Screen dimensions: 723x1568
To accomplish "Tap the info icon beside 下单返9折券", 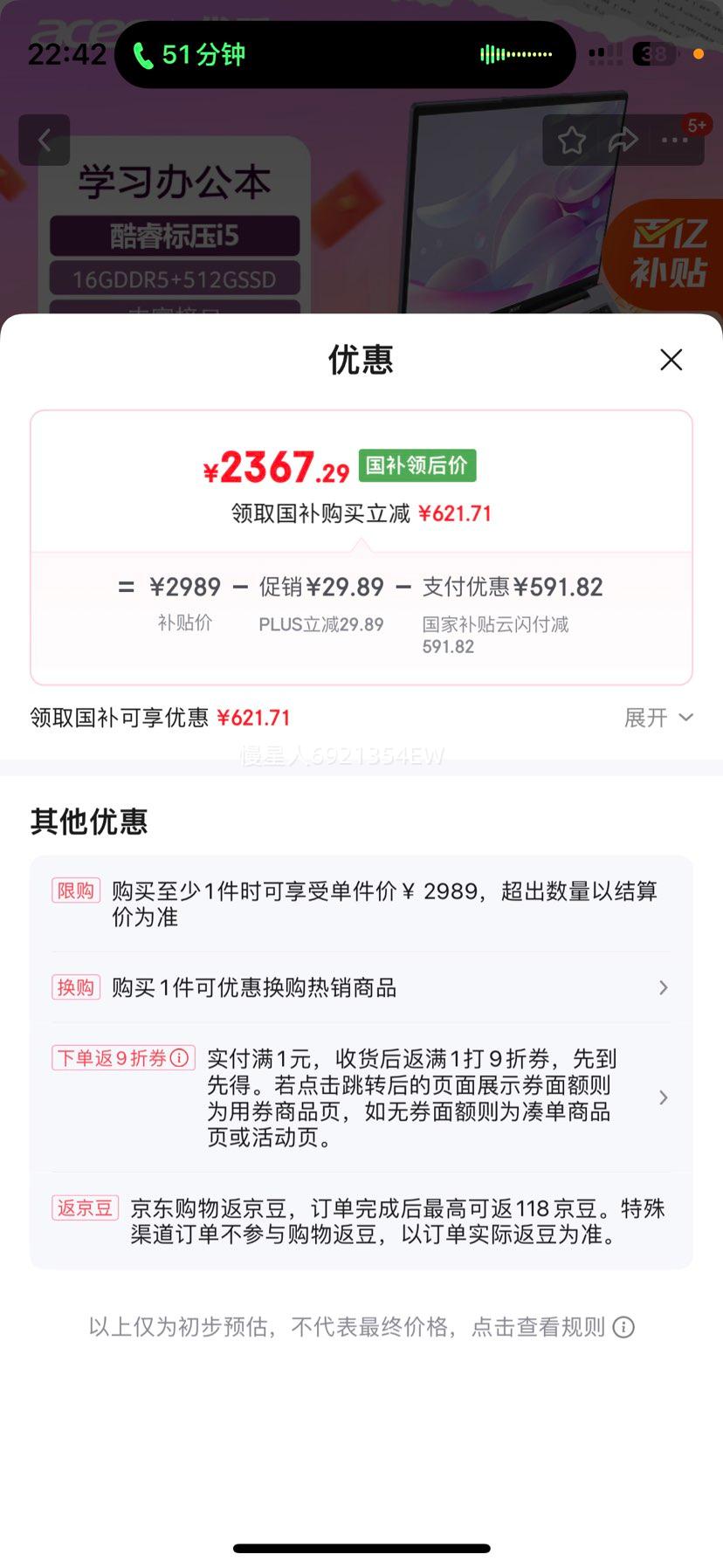I will (180, 1058).
